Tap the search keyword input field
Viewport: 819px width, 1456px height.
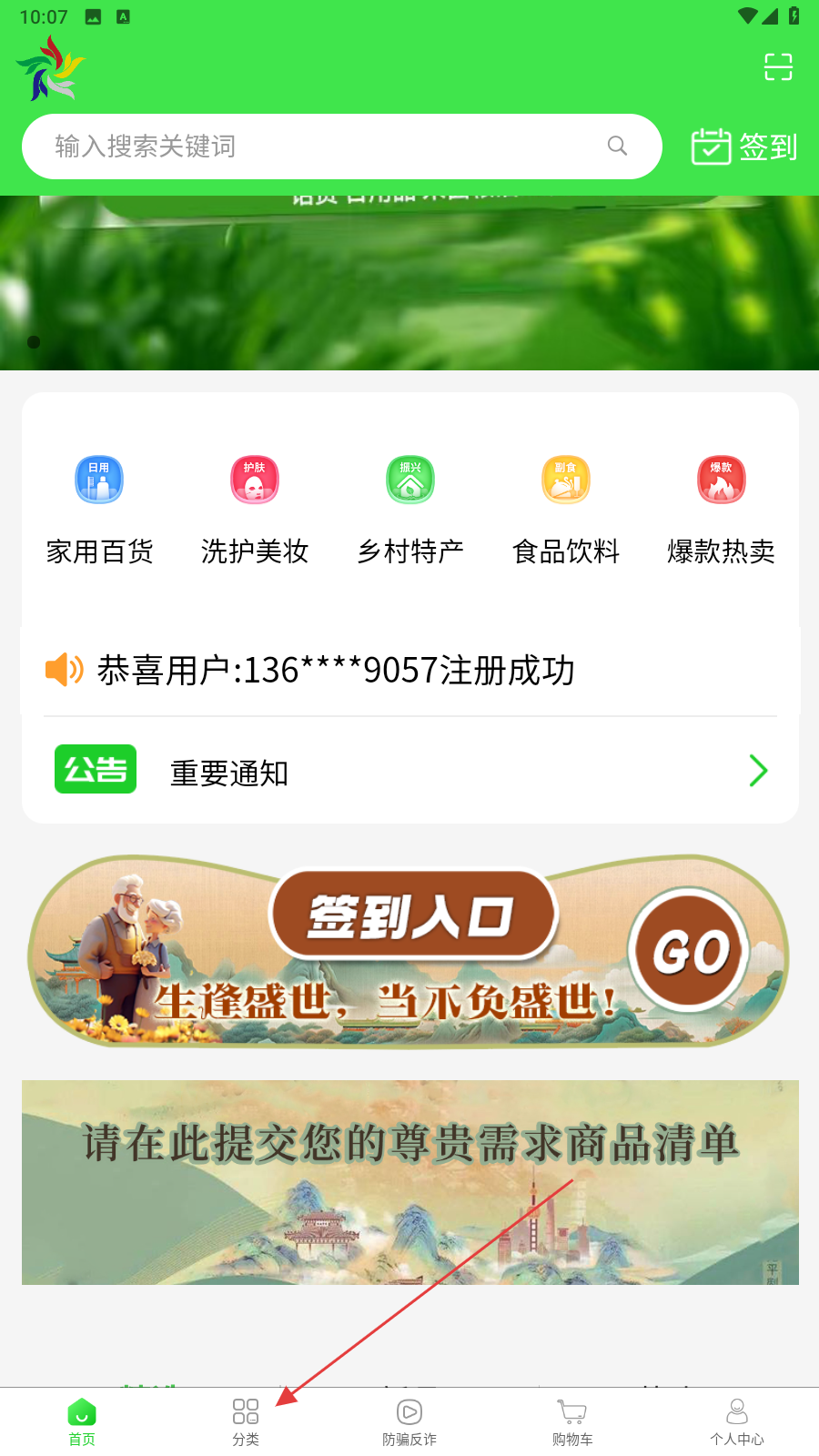[x=318, y=147]
